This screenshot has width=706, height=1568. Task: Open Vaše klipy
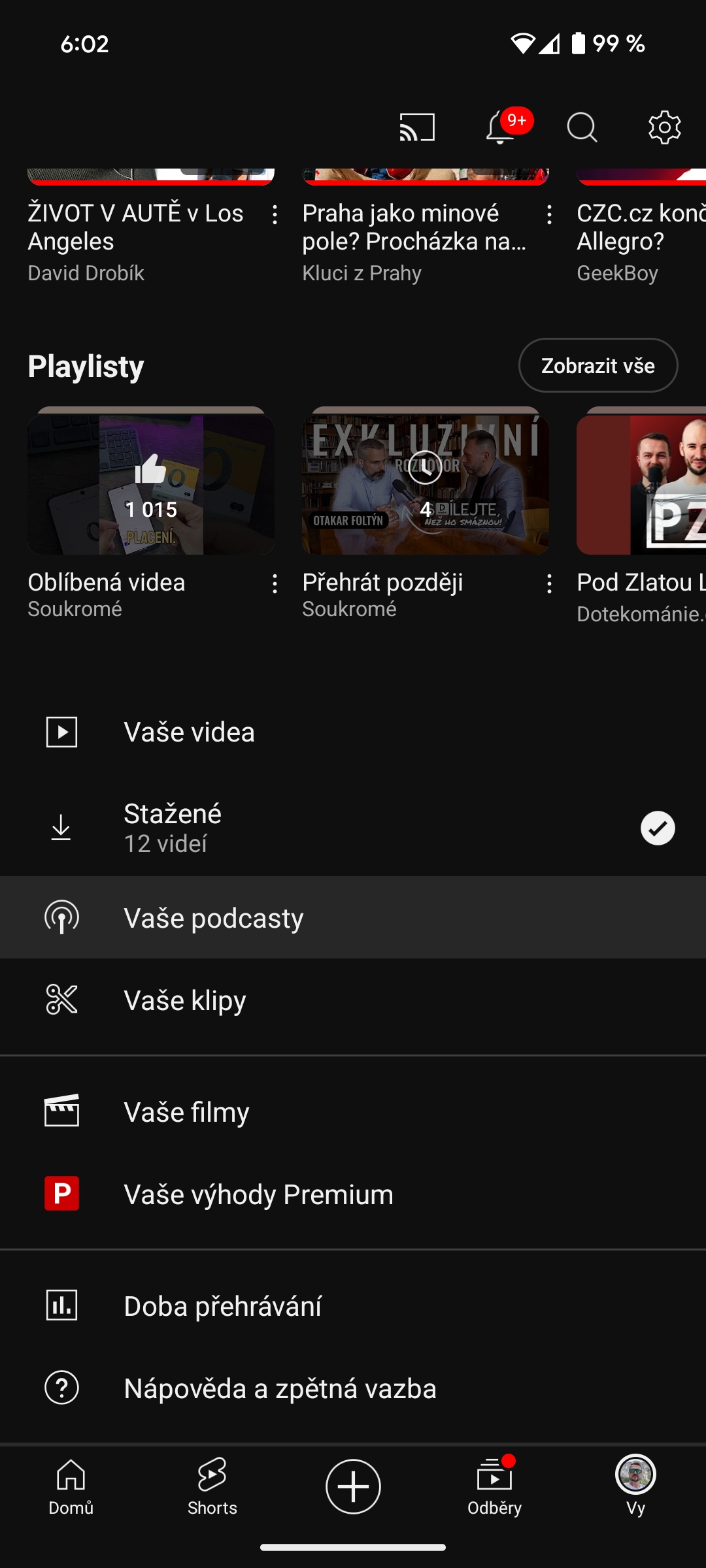click(185, 1000)
